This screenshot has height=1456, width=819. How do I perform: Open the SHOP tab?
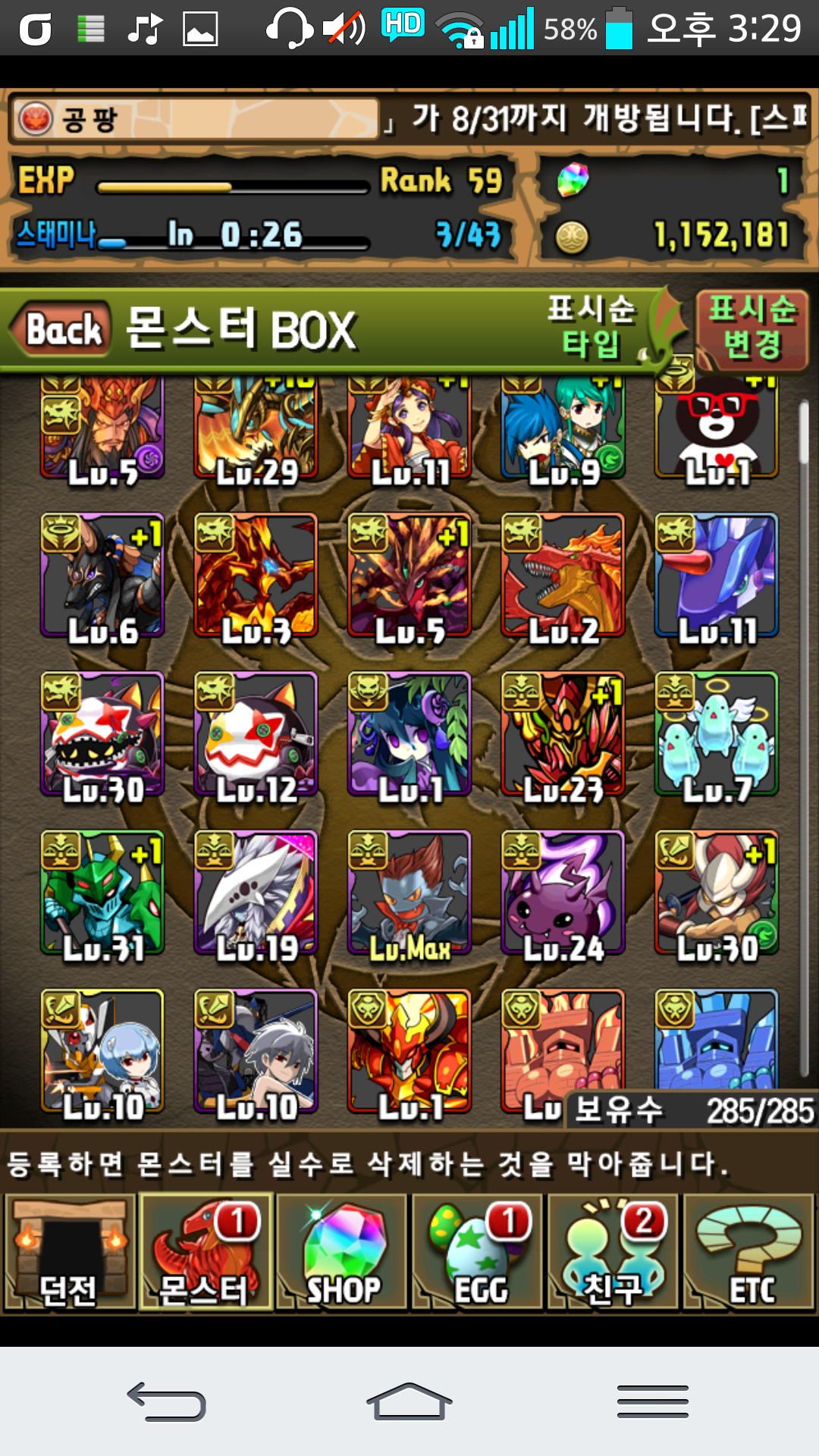pos(341,1253)
